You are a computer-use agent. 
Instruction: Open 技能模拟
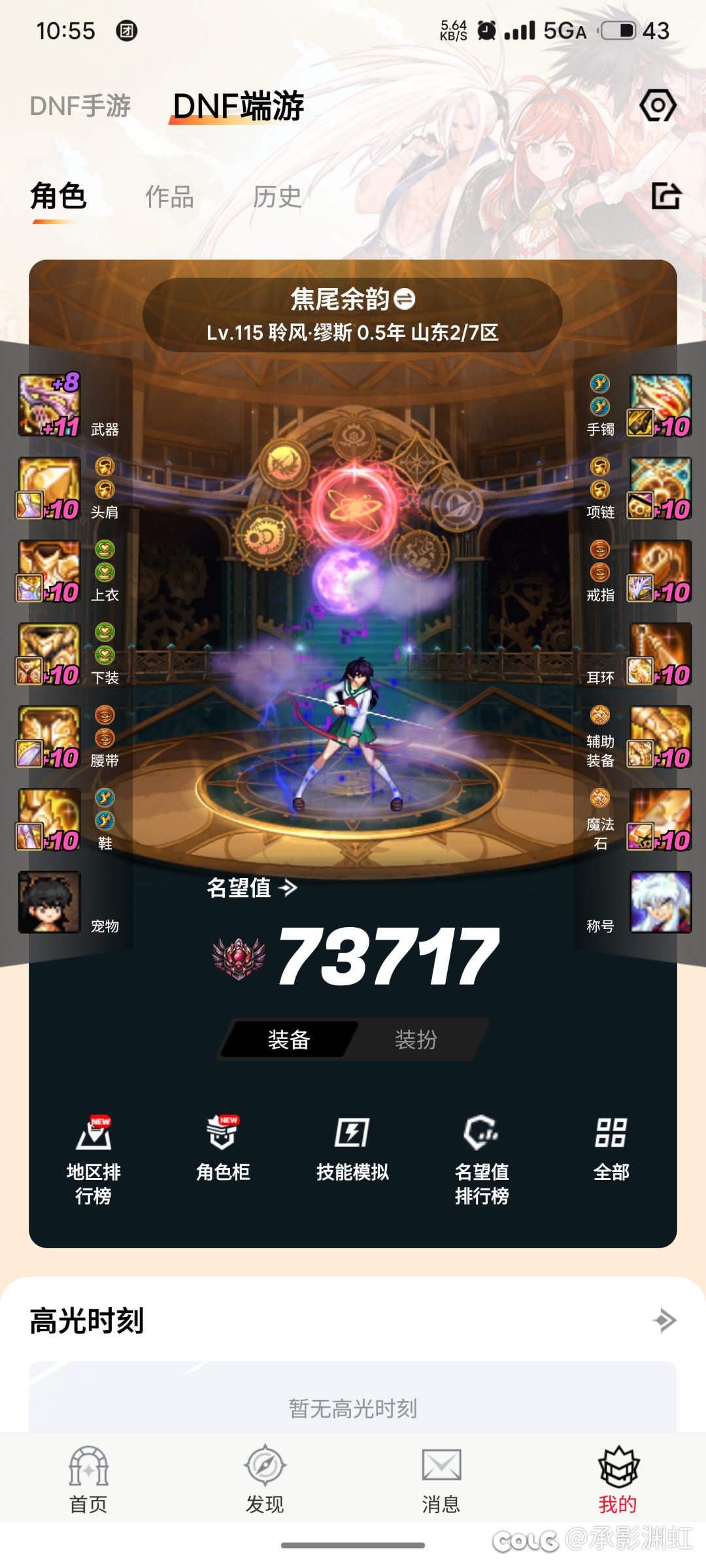click(352, 1150)
